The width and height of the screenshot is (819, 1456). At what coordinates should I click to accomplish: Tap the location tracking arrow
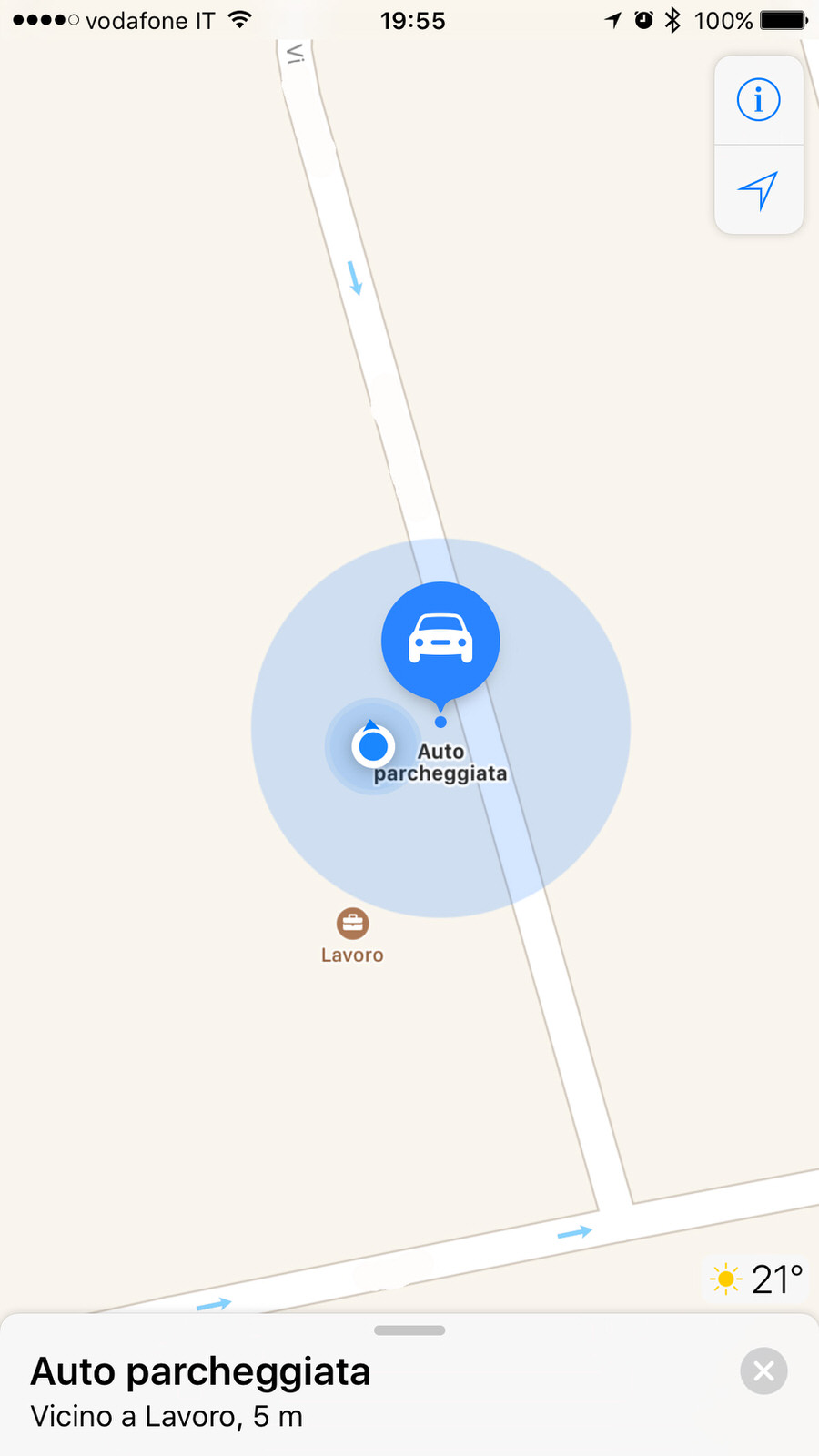click(x=758, y=189)
